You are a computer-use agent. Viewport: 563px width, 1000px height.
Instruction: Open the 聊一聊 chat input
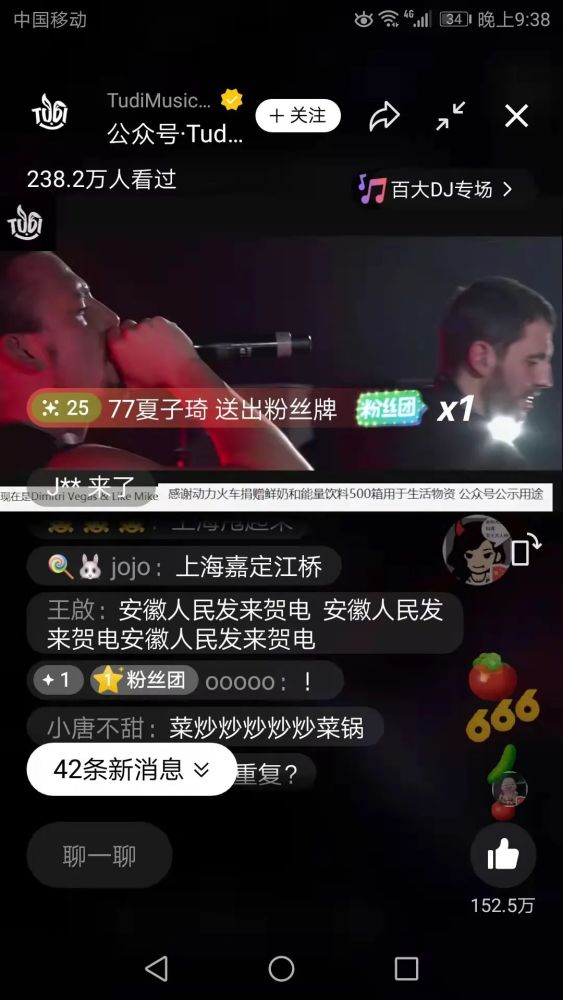(x=99, y=855)
